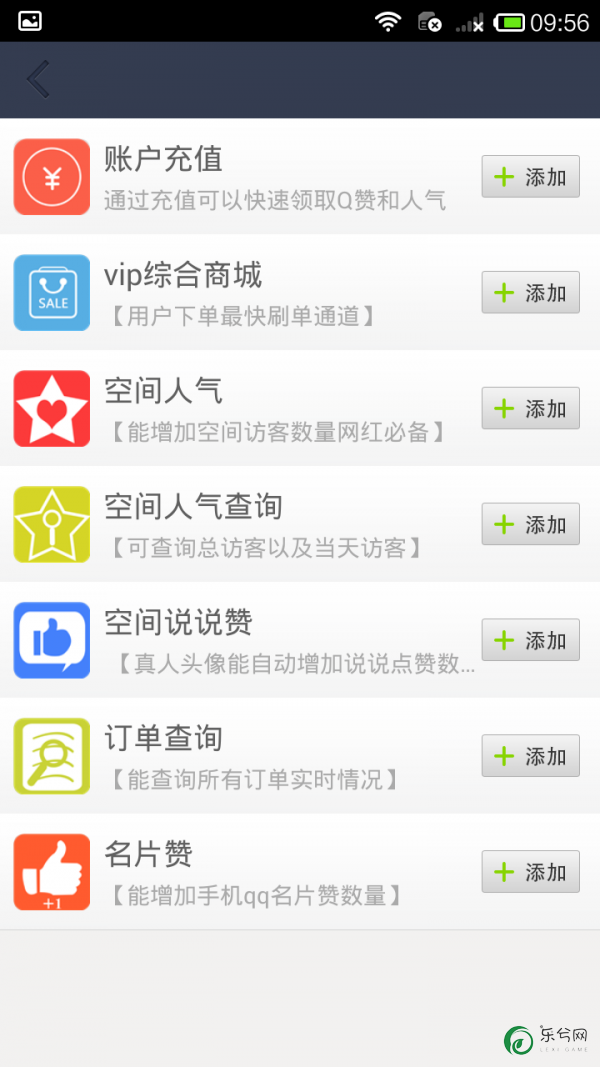
Task: Add the 账户充值 service
Action: [x=531, y=177]
